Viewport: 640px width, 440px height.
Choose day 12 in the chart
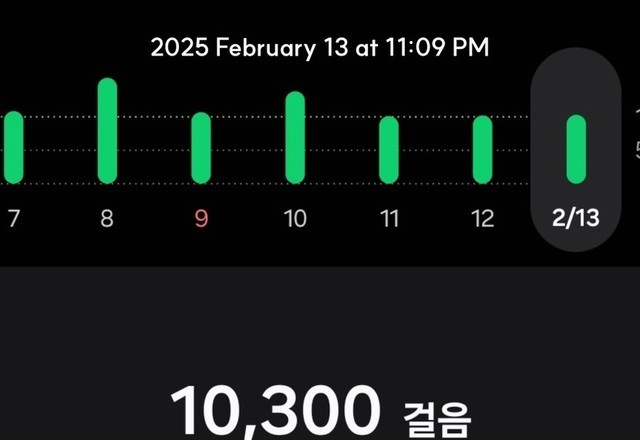tap(483, 150)
